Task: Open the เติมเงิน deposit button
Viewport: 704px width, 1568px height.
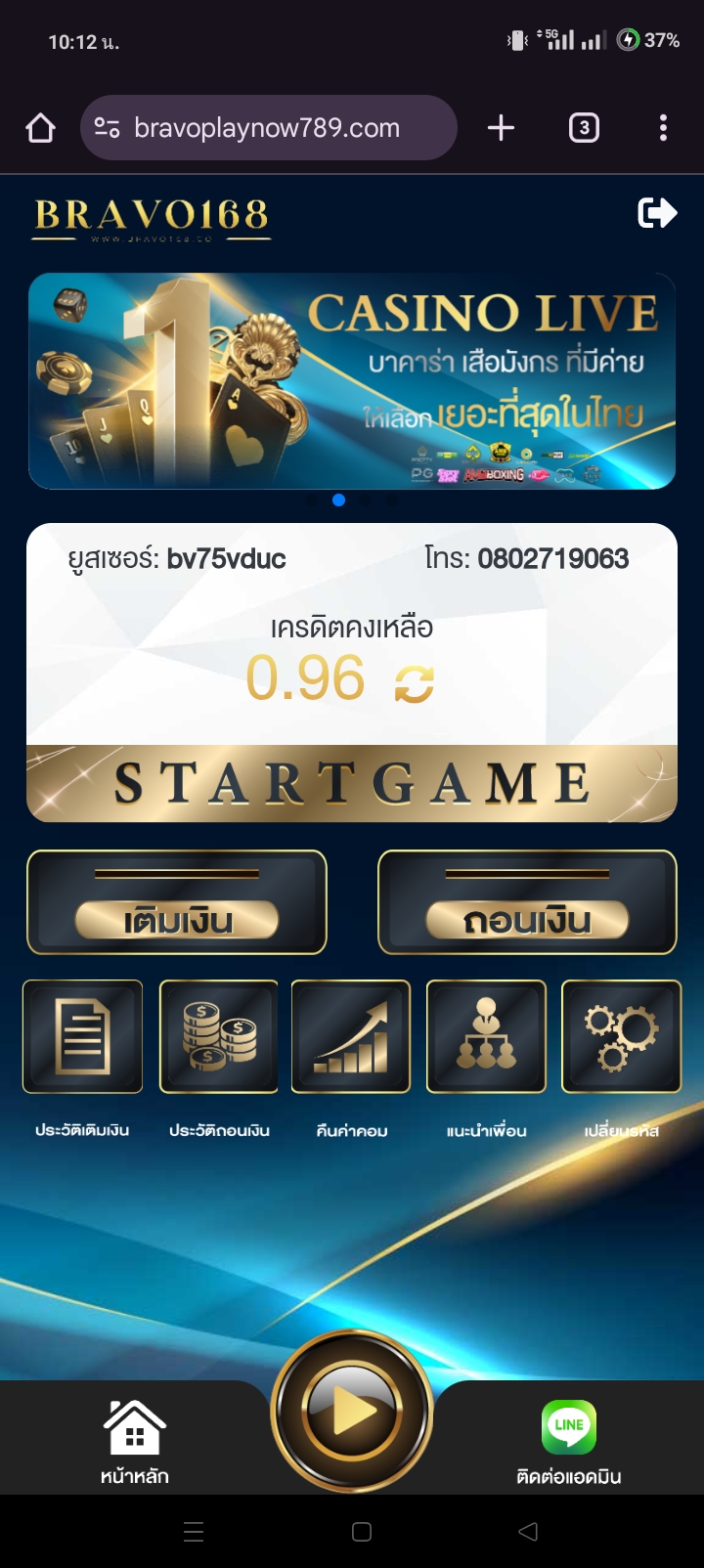Action: (177, 903)
